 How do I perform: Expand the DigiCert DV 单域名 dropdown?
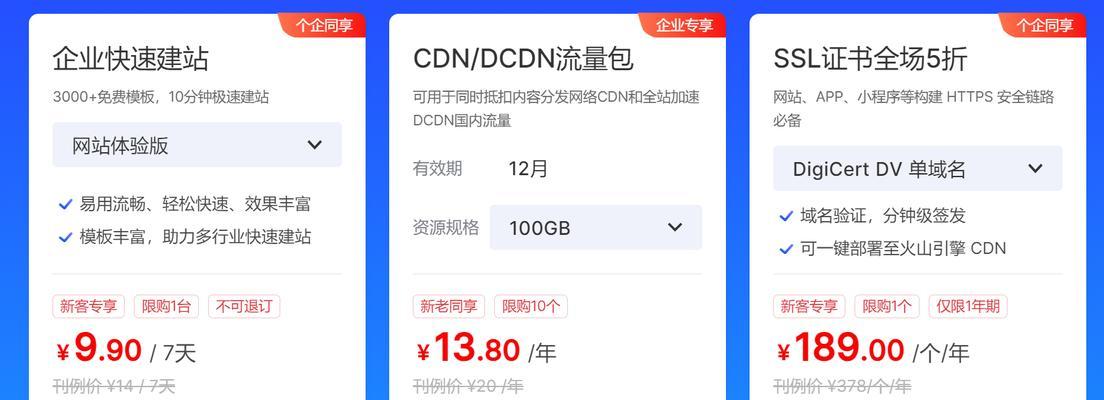click(x=917, y=169)
